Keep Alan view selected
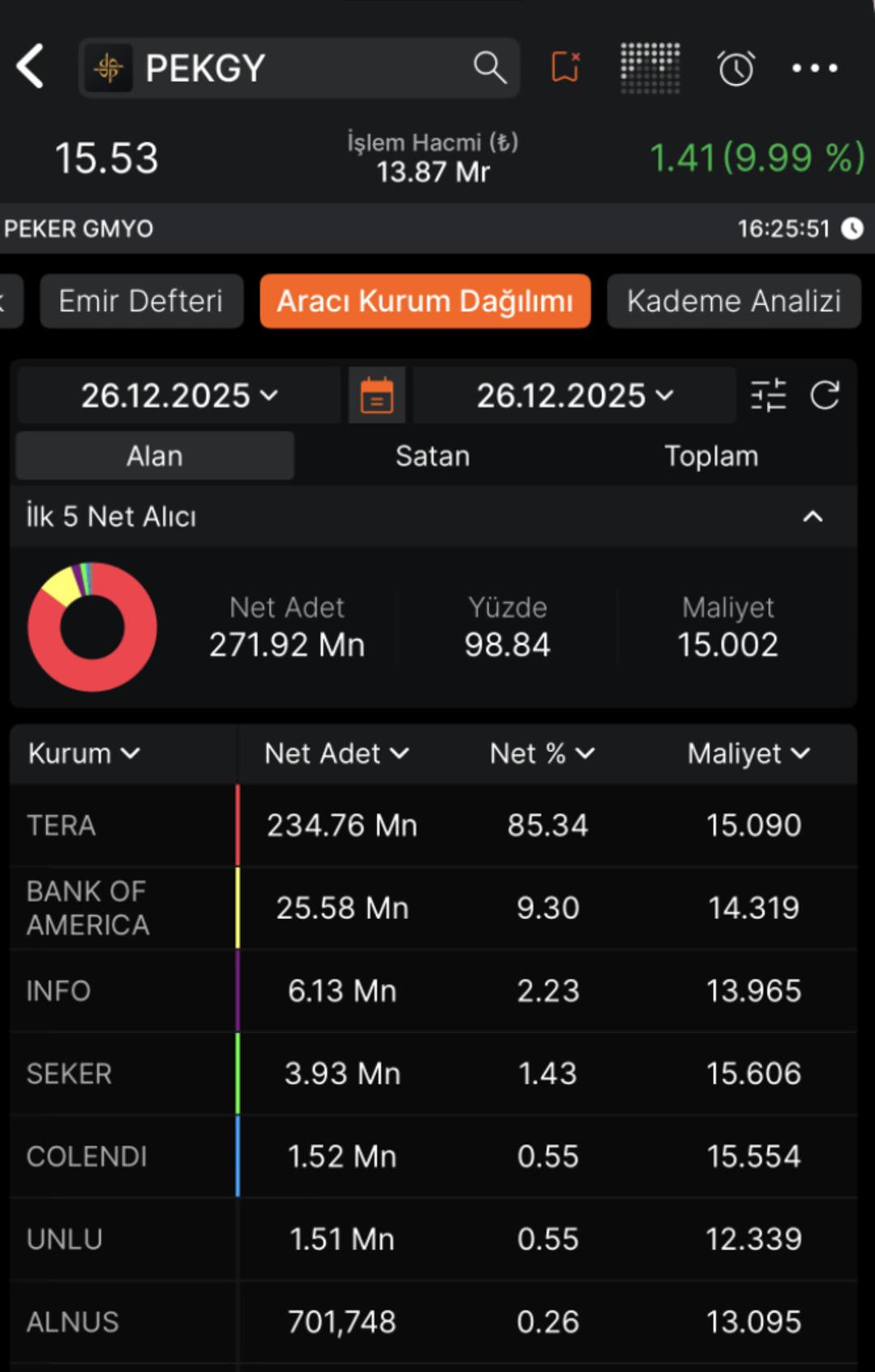Screen dimensions: 875x1372 tap(154, 455)
